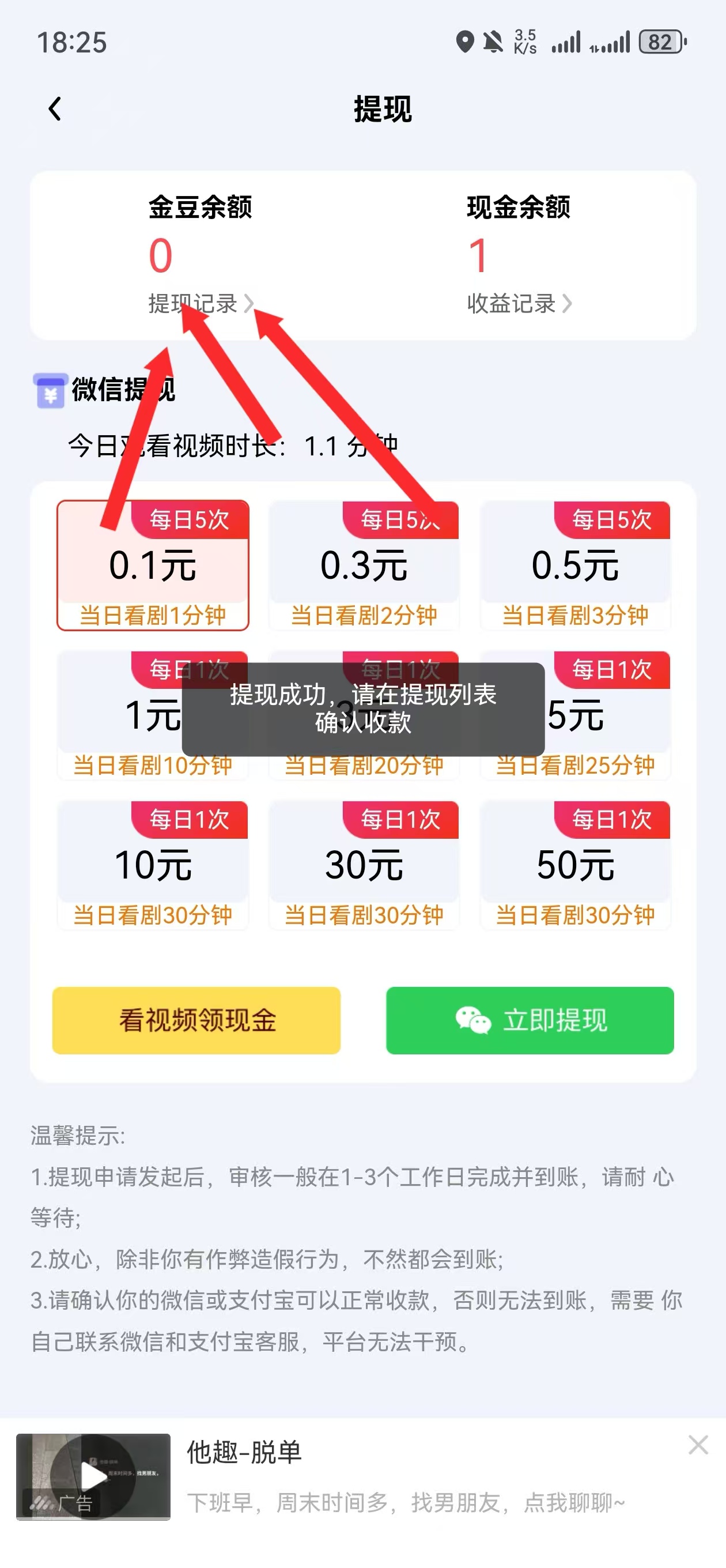Pick the 30元 withdrawal amount

[364, 865]
